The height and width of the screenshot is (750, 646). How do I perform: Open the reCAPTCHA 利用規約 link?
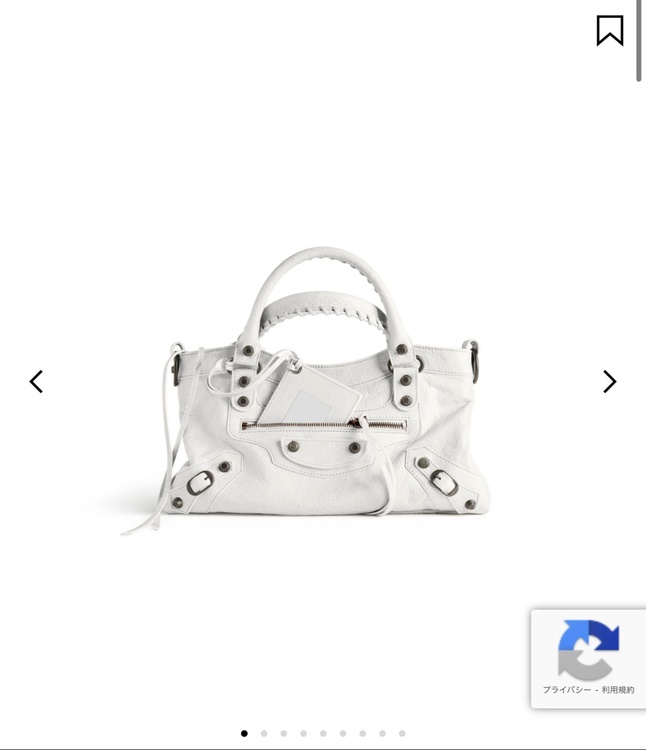[618, 690]
